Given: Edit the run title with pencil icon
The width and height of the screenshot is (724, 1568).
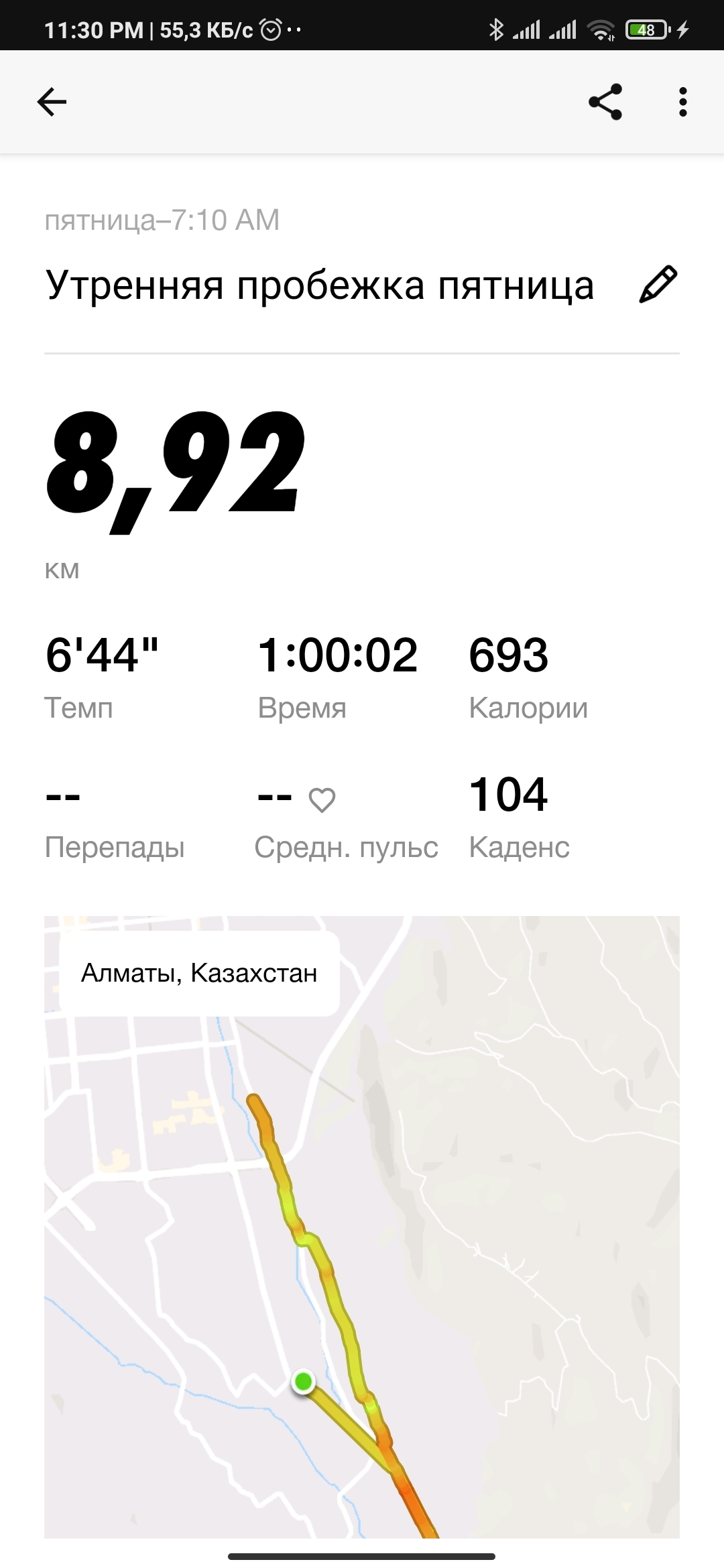Looking at the screenshot, I should (658, 285).
